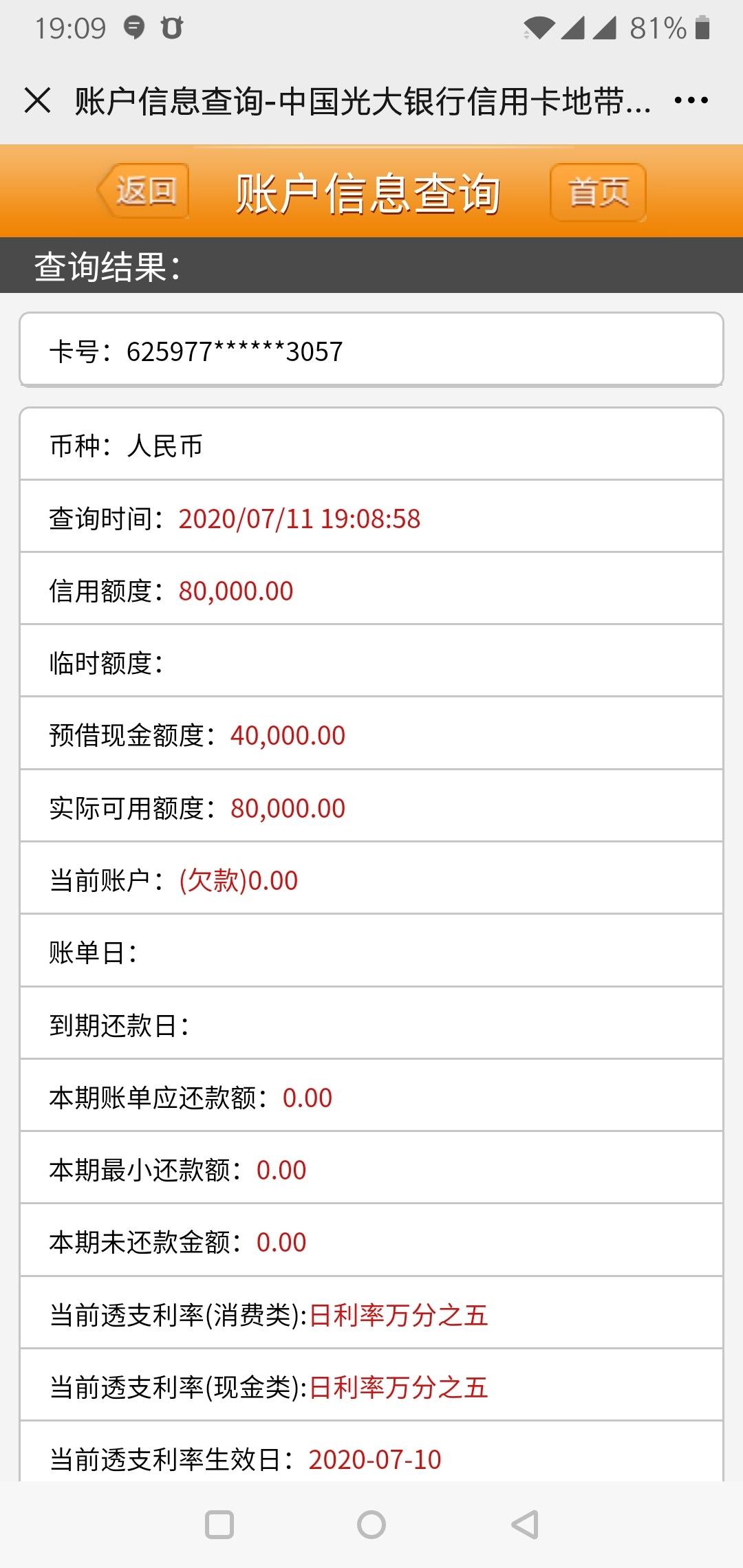Viewport: 743px width, 1568px height.
Task: Open recent apps via square button
Action: tap(219, 1525)
